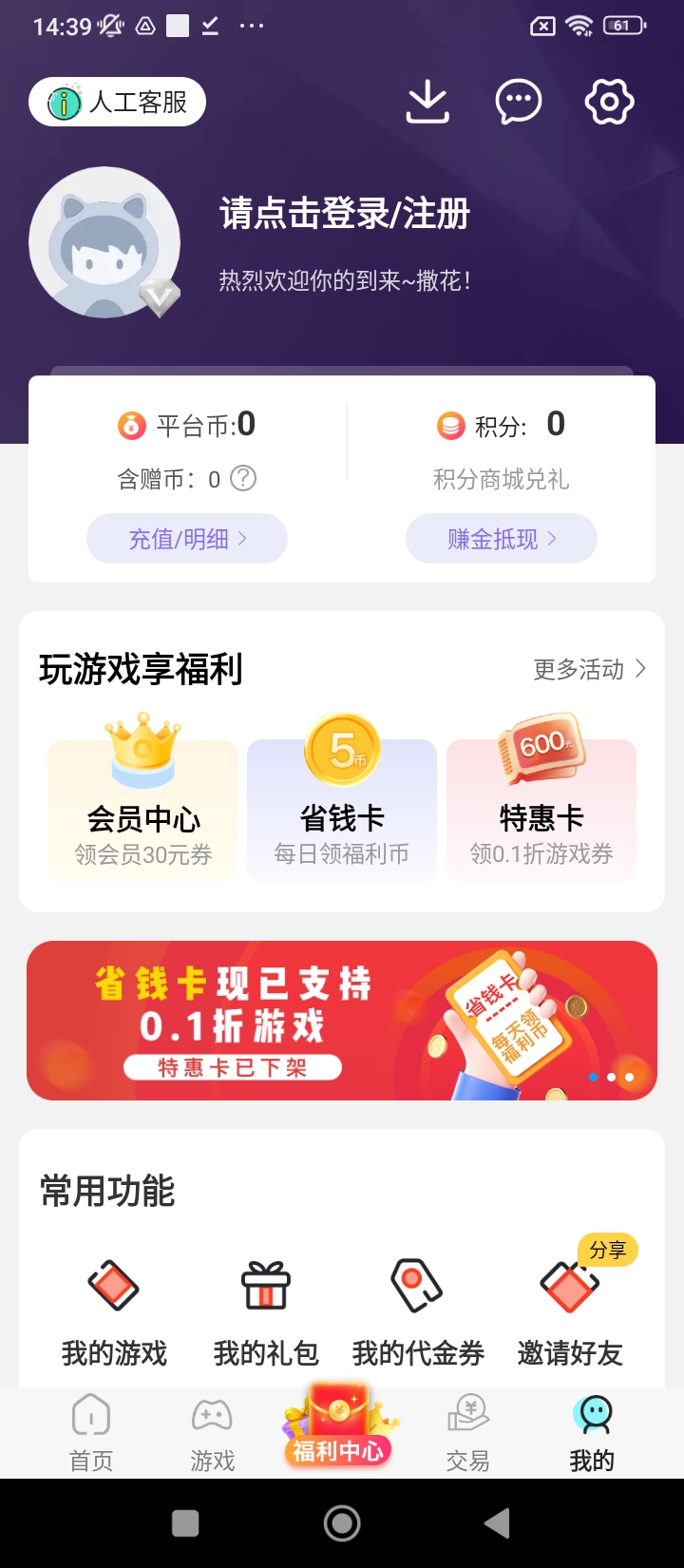Open the download manager icon
The image size is (684, 1568).
tap(427, 102)
